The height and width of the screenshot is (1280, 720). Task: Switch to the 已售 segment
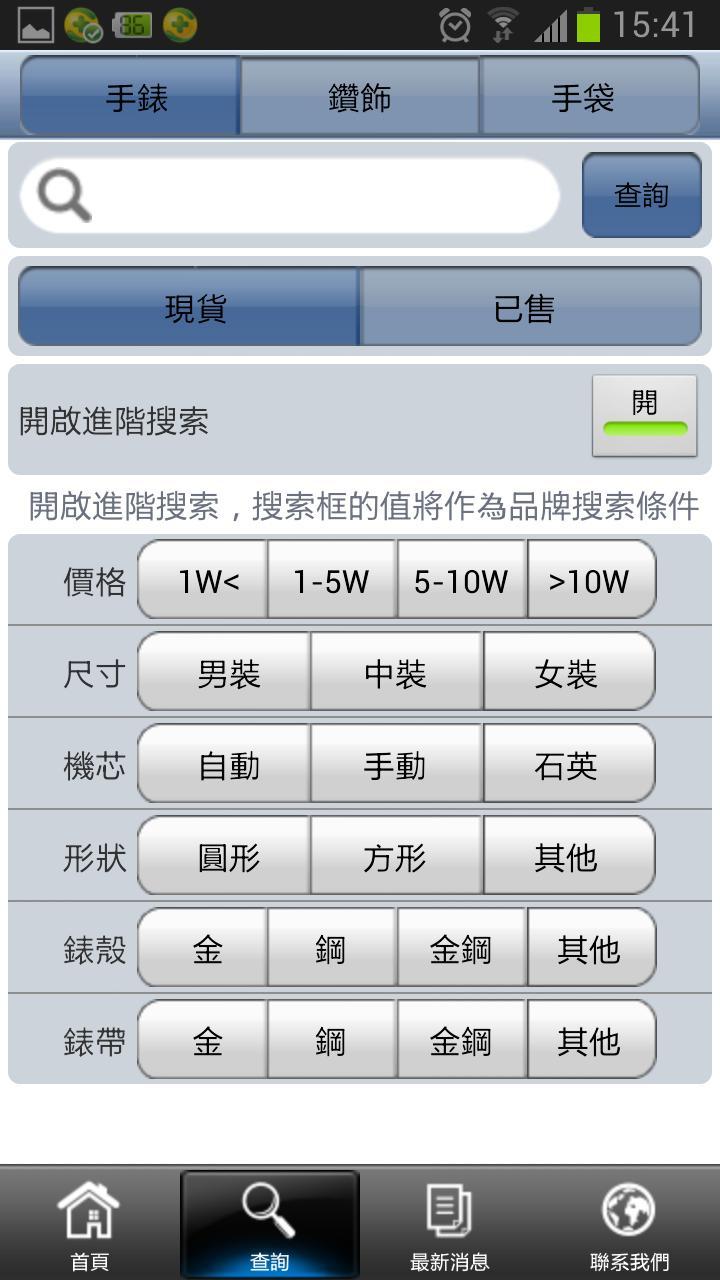pyautogui.click(x=527, y=308)
